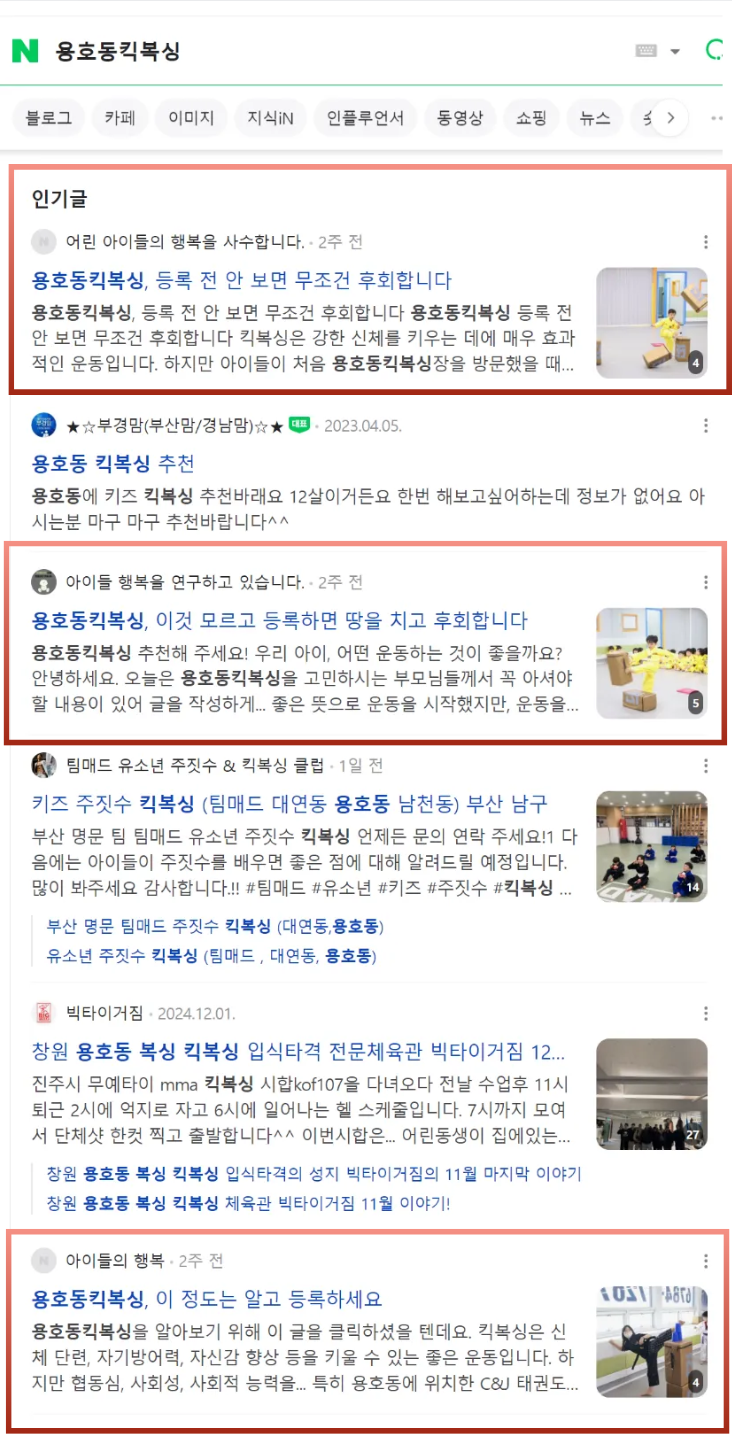Open the options menu for the 빅타이거짐 result
The width and height of the screenshot is (732, 1445).
pos(706,1013)
